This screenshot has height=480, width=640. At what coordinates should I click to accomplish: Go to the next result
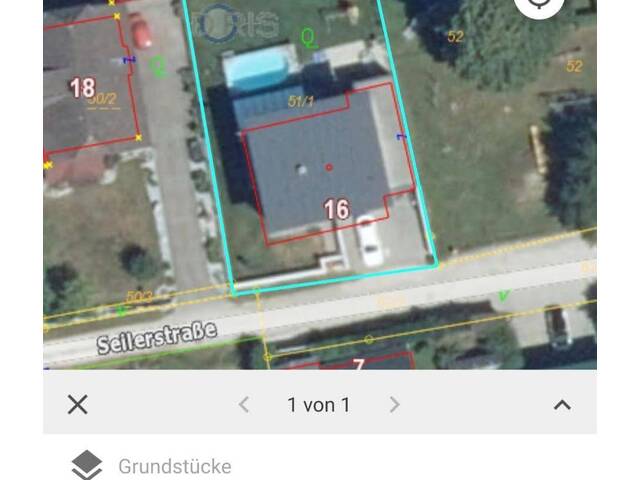point(394,404)
